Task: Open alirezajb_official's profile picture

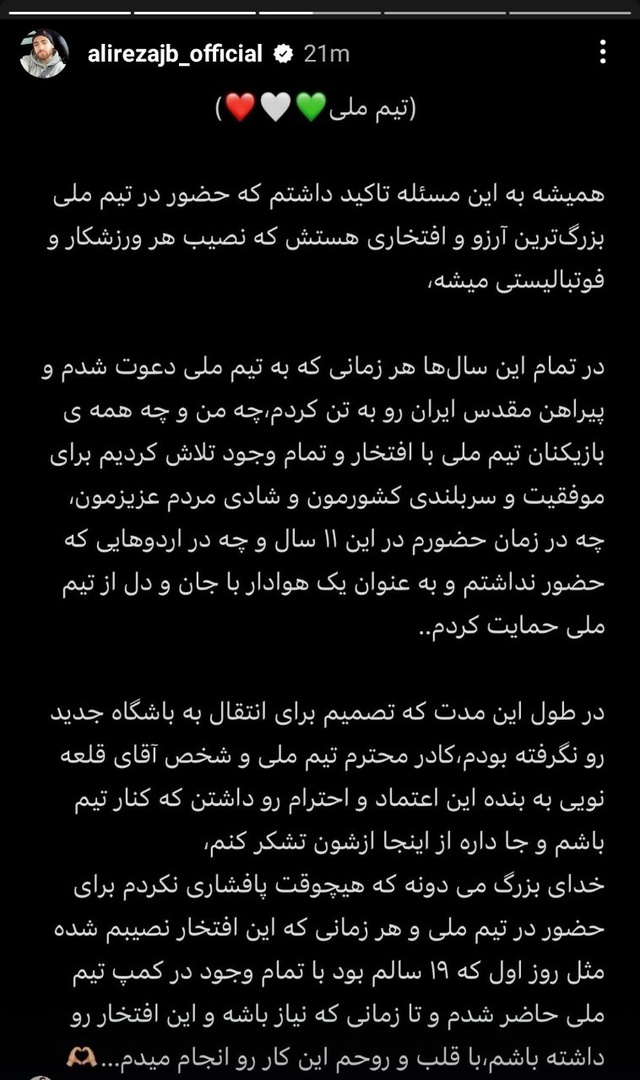Action: pos(45,53)
